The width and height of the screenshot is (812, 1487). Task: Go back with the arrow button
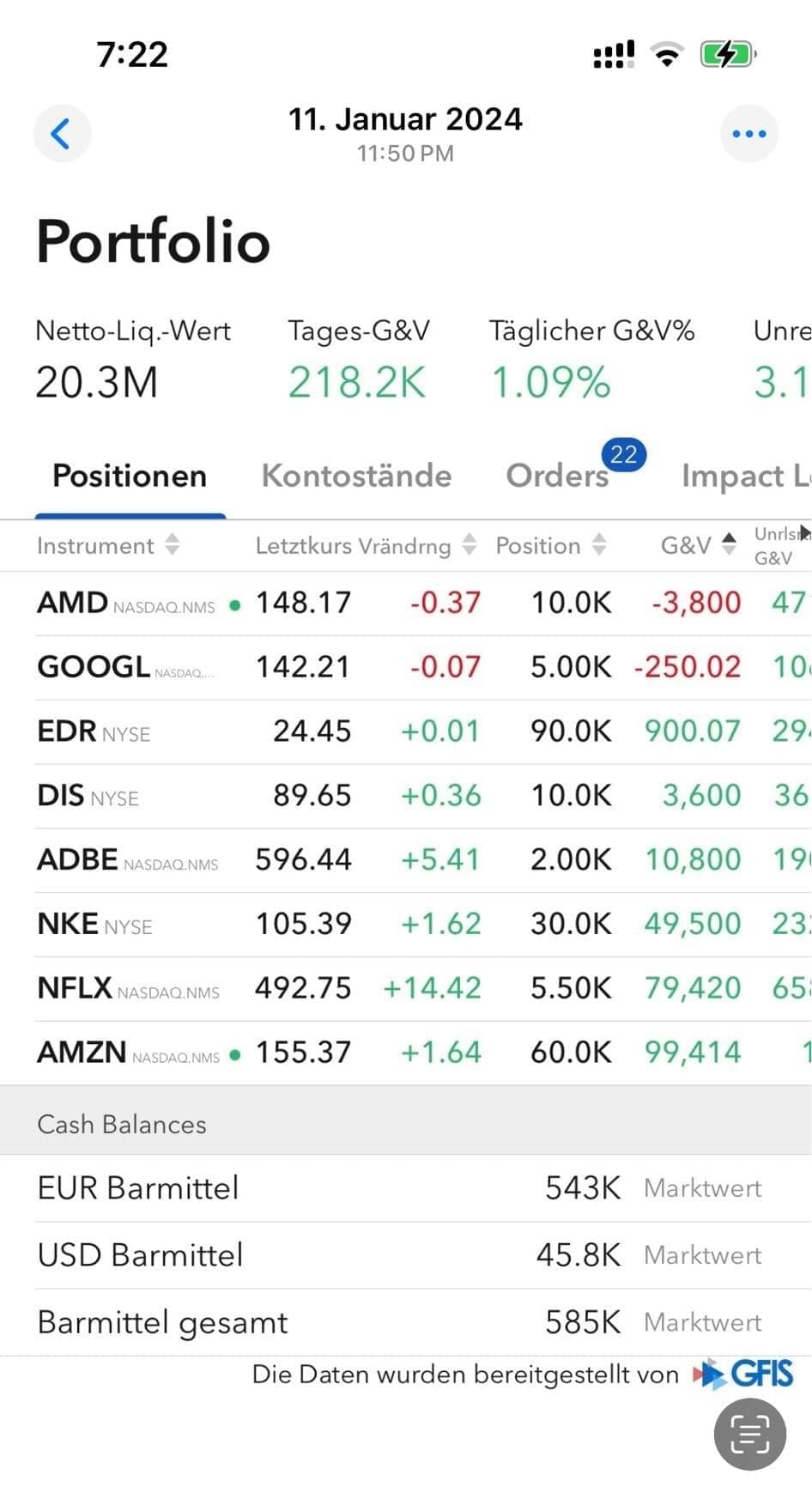click(x=62, y=134)
